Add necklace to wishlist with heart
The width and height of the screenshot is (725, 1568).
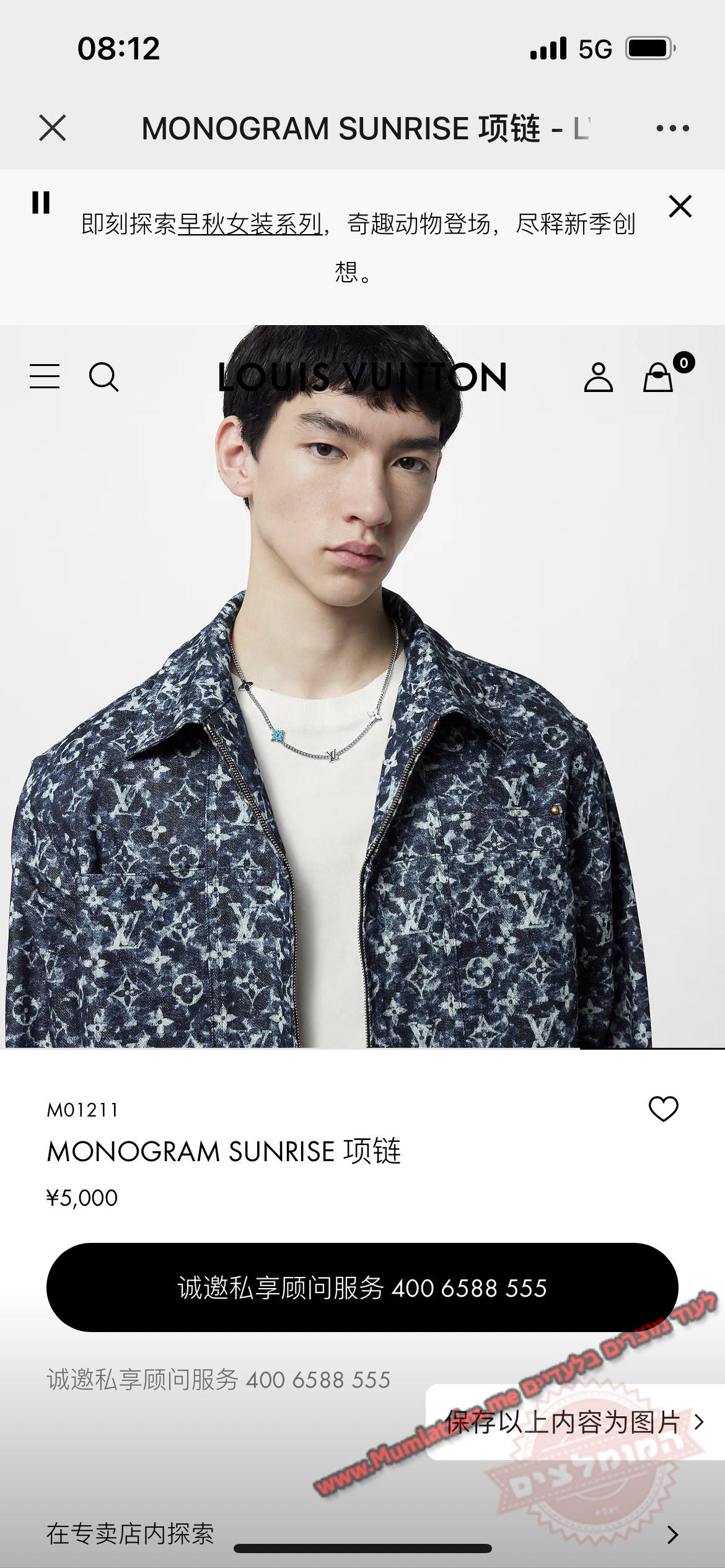(x=663, y=1108)
